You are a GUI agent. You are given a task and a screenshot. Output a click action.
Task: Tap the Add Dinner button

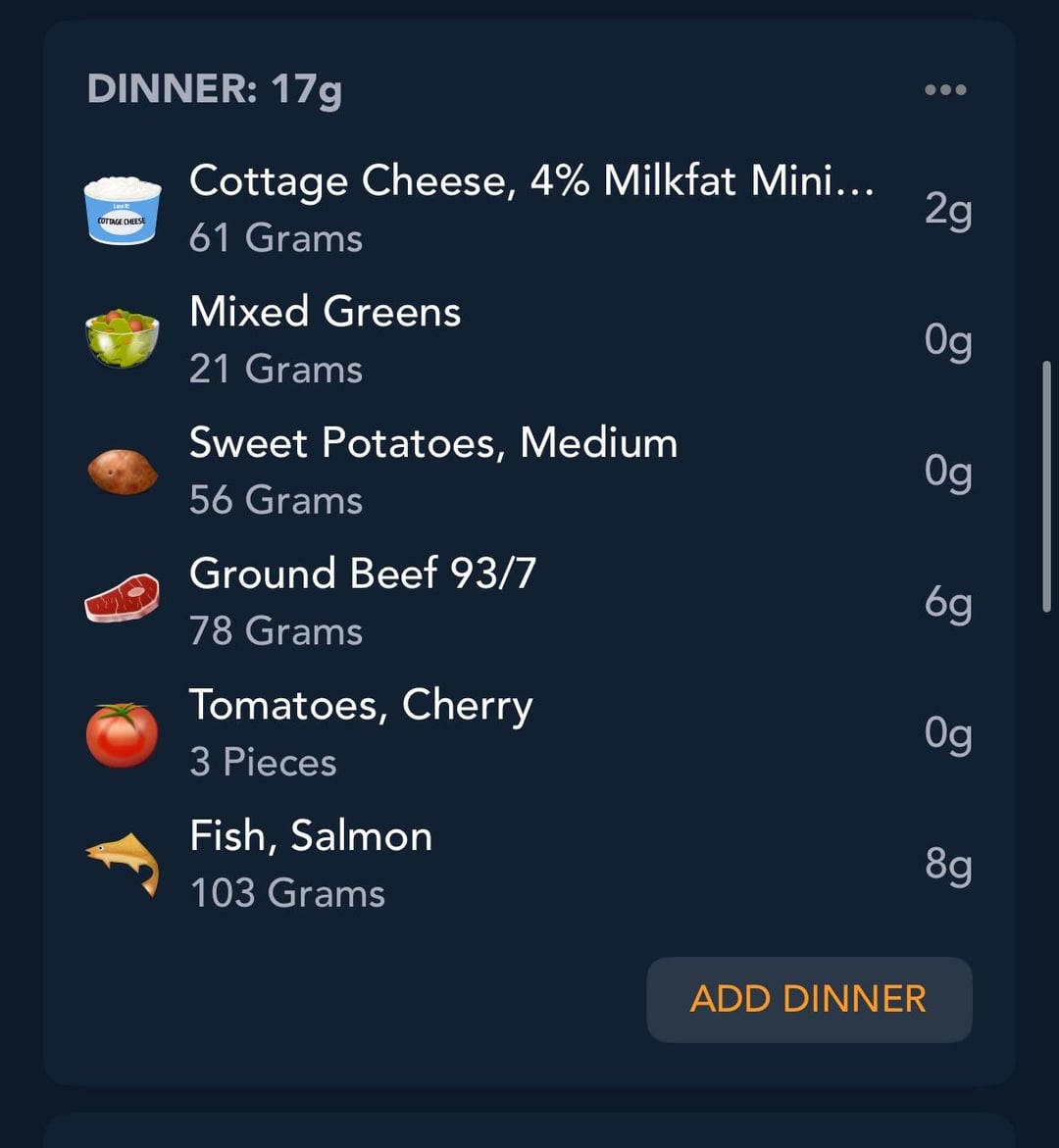[x=809, y=999]
